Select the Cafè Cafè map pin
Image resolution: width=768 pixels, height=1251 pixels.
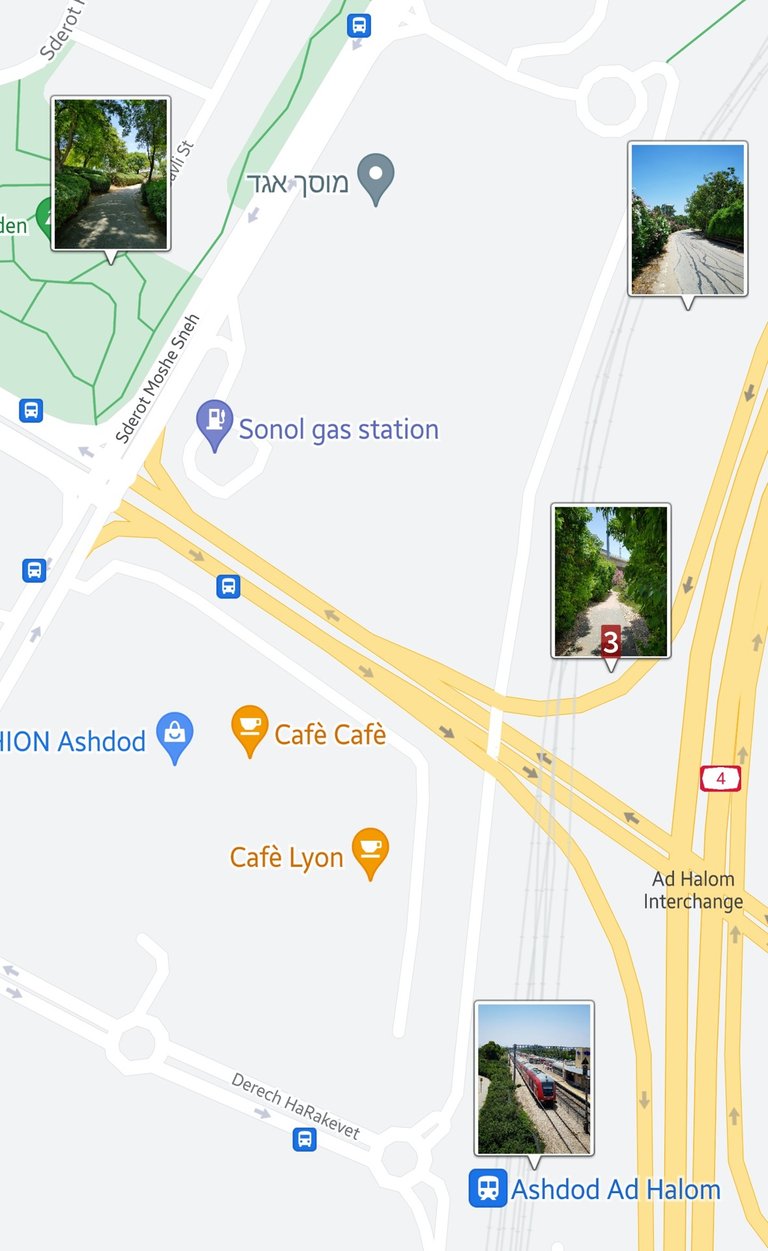click(x=249, y=731)
